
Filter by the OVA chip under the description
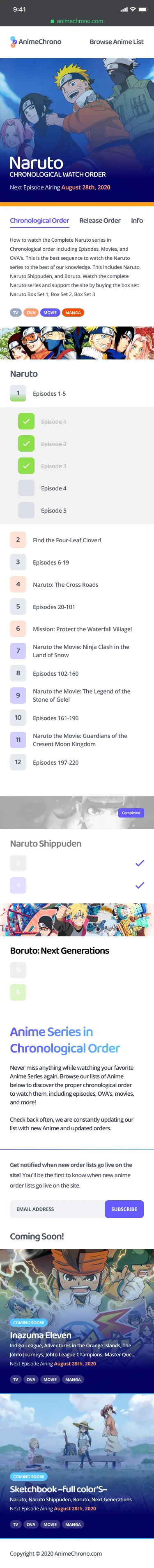31,312
